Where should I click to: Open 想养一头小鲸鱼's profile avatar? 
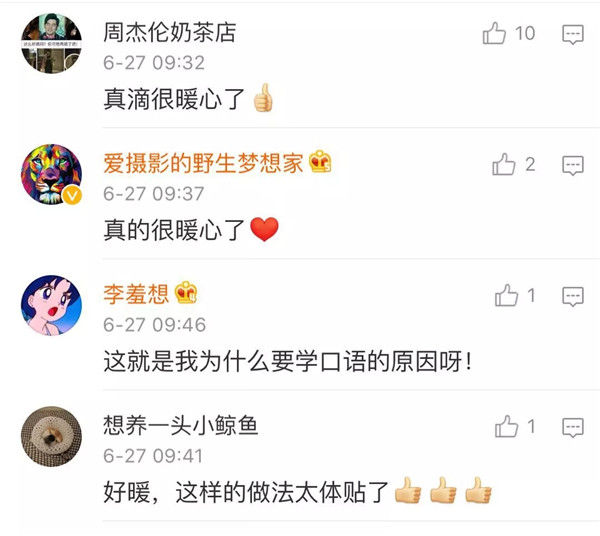51,437
